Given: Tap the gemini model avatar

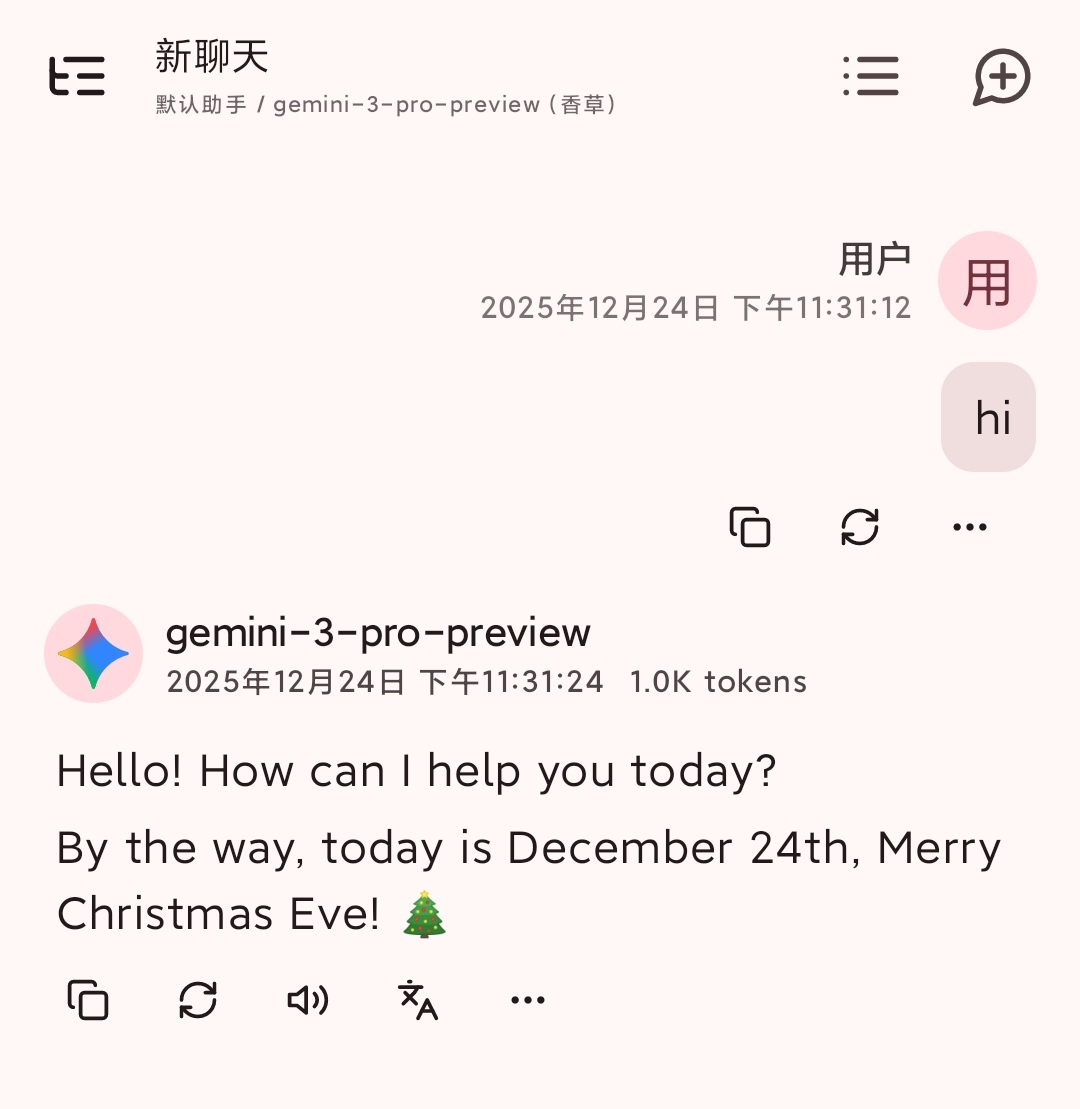Looking at the screenshot, I should tap(93, 653).
